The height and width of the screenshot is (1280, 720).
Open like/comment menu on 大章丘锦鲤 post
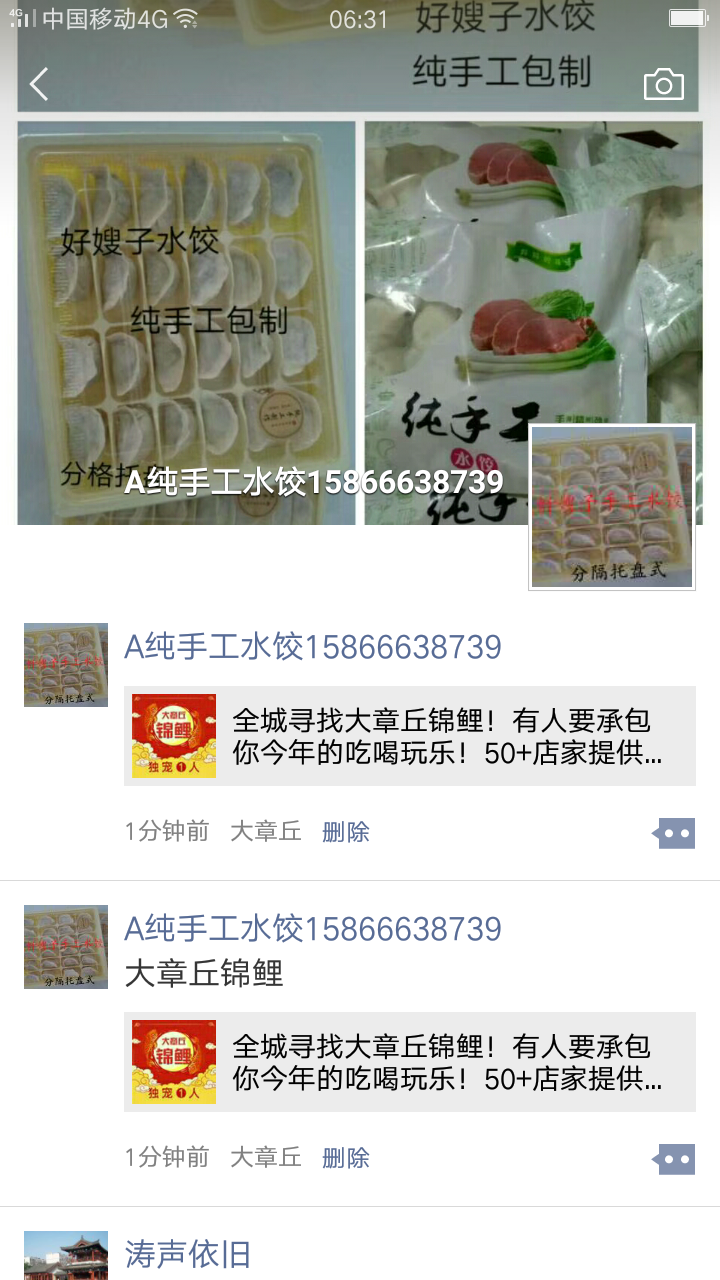675,1159
